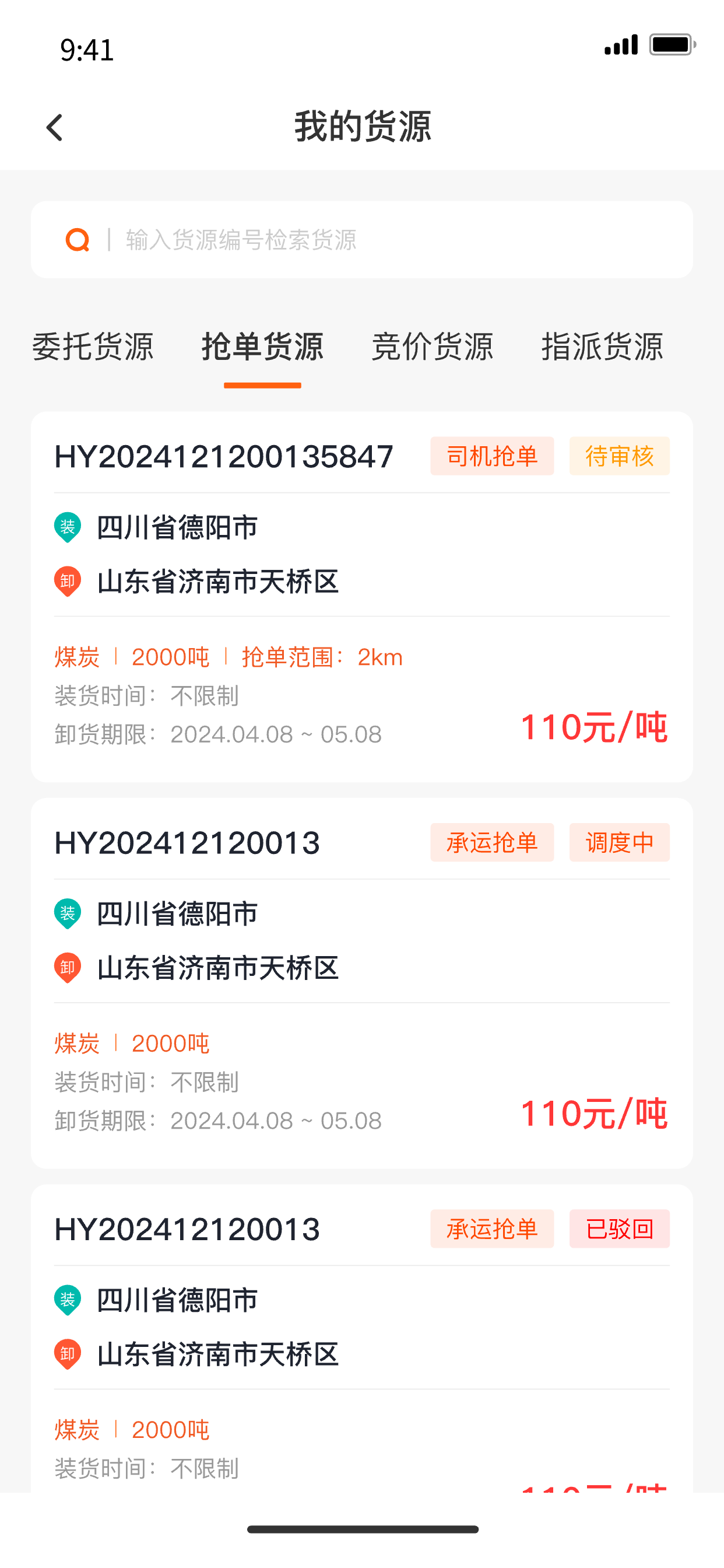Open the 指派货源 tab
724x1568 pixels.
click(x=602, y=347)
